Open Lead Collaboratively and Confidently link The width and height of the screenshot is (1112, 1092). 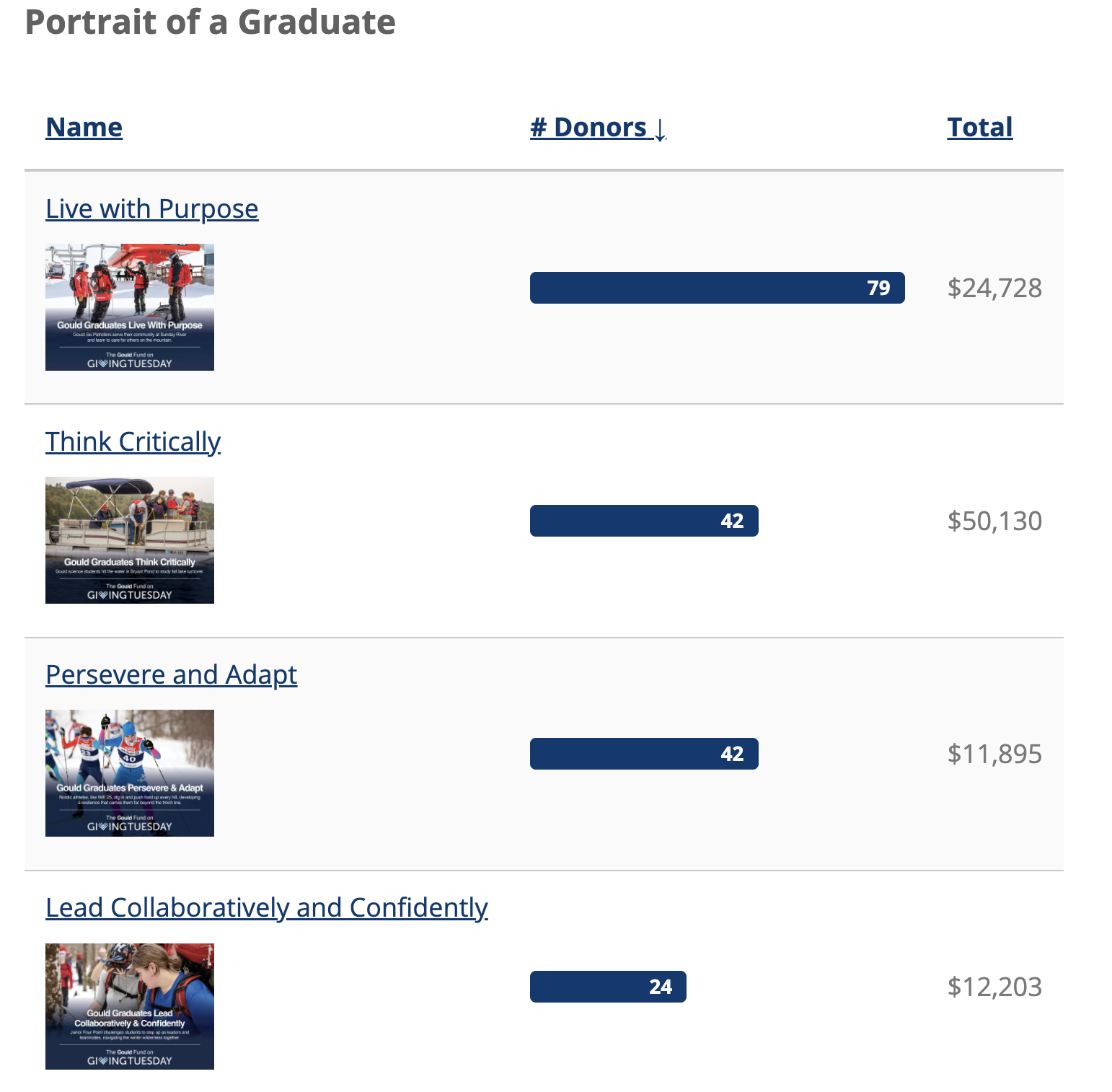[266, 908]
